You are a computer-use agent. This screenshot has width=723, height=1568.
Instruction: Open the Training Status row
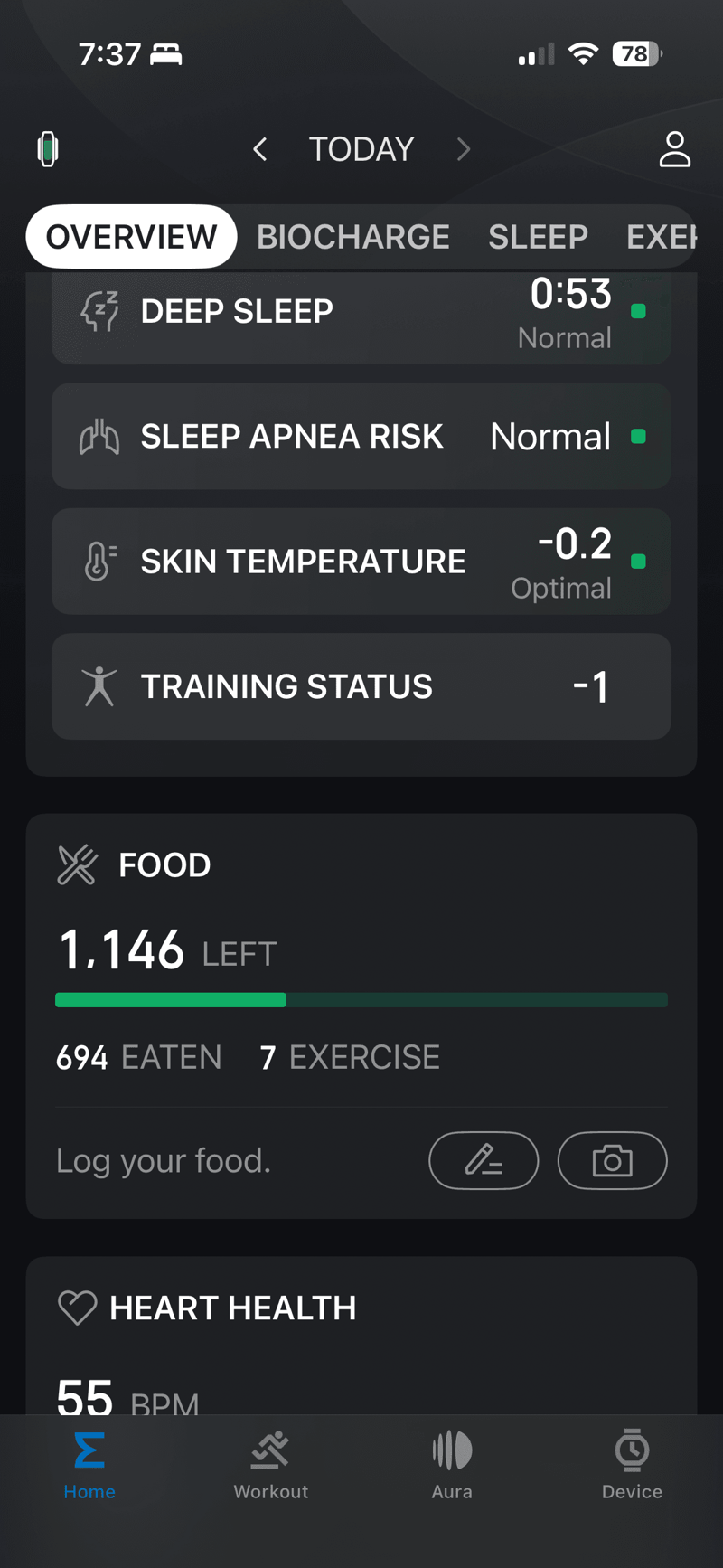click(361, 686)
